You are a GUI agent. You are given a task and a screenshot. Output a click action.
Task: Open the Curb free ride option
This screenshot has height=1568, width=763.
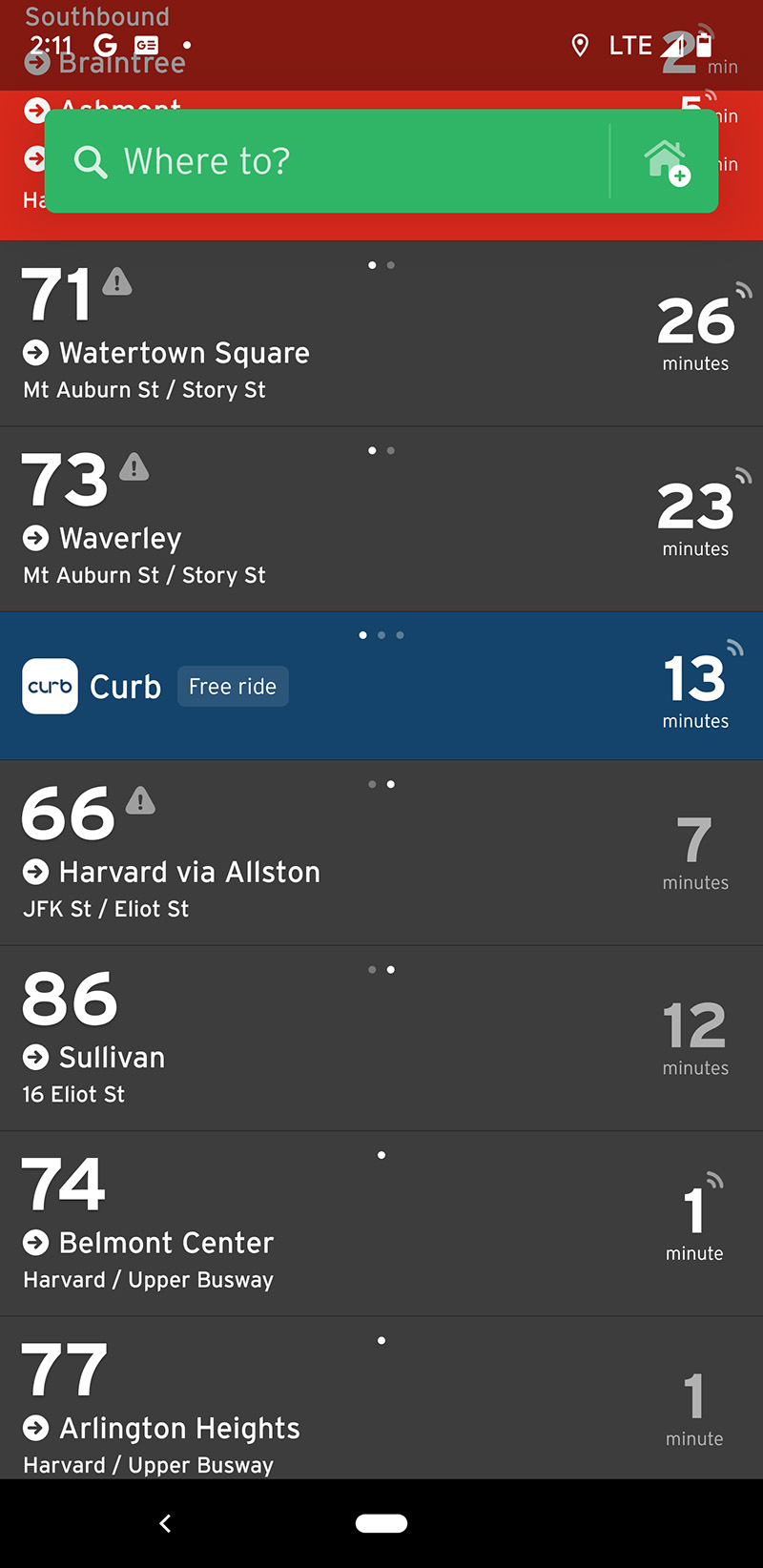(x=381, y=687)
